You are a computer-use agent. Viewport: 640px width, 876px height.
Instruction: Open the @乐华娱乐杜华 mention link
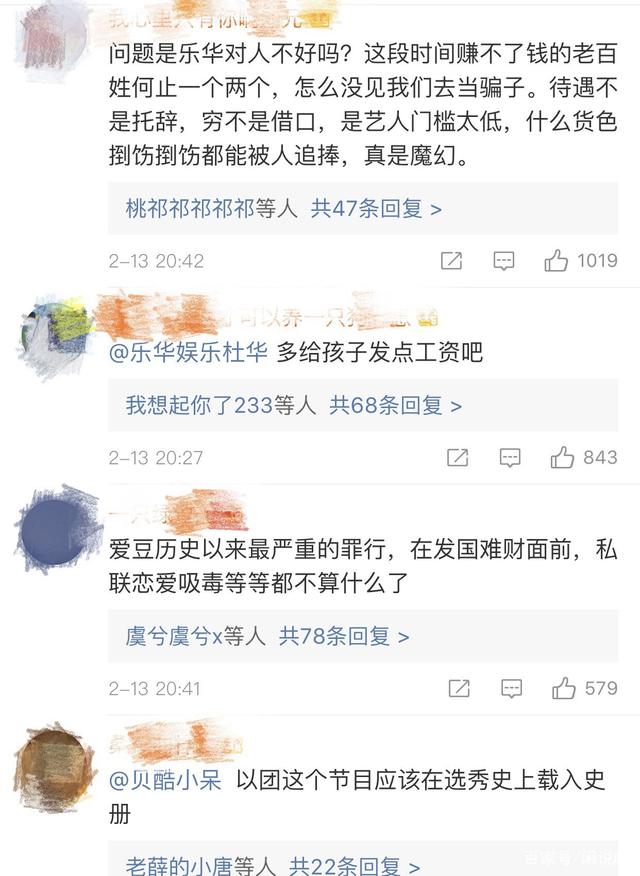pos(187,352)
